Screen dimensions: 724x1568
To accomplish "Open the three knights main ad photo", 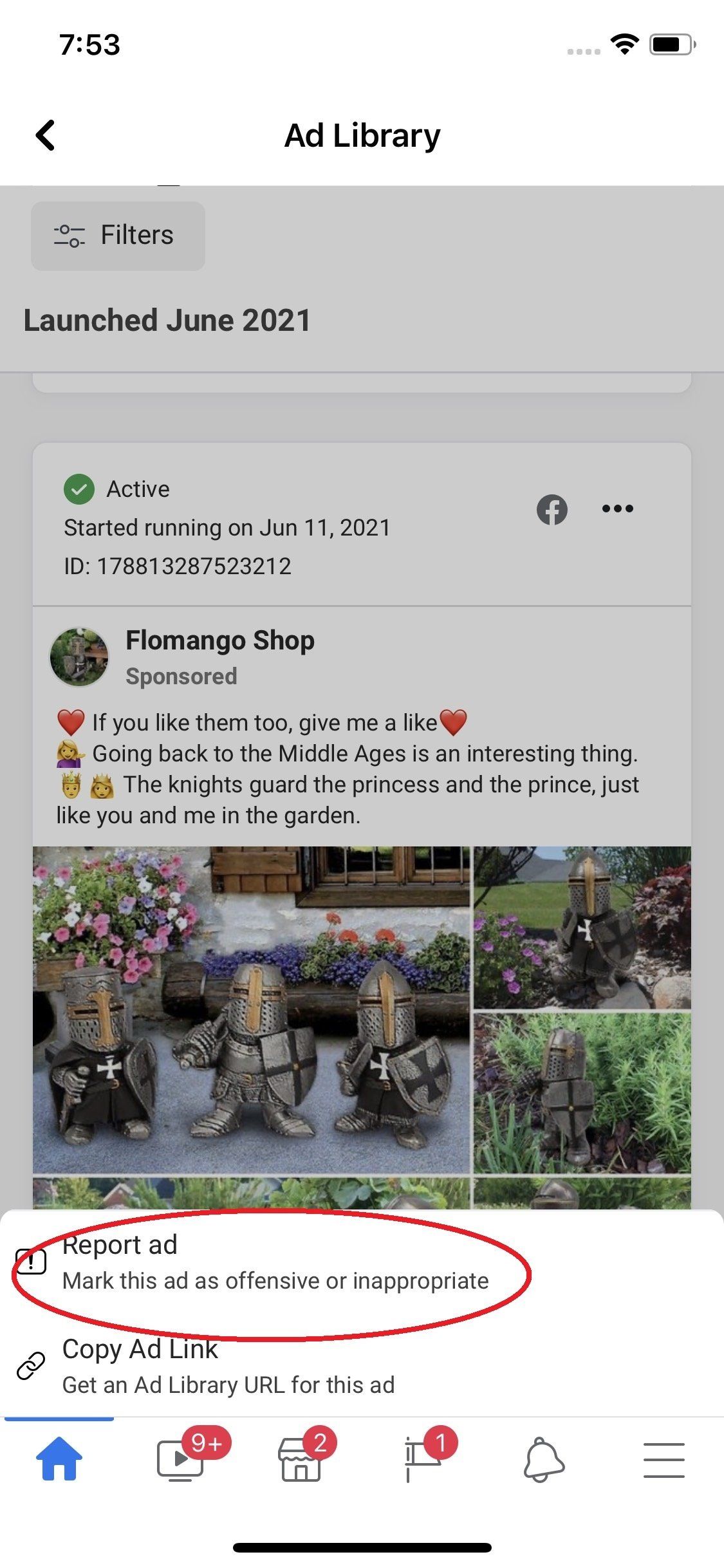I will [x=252, y=1009].
